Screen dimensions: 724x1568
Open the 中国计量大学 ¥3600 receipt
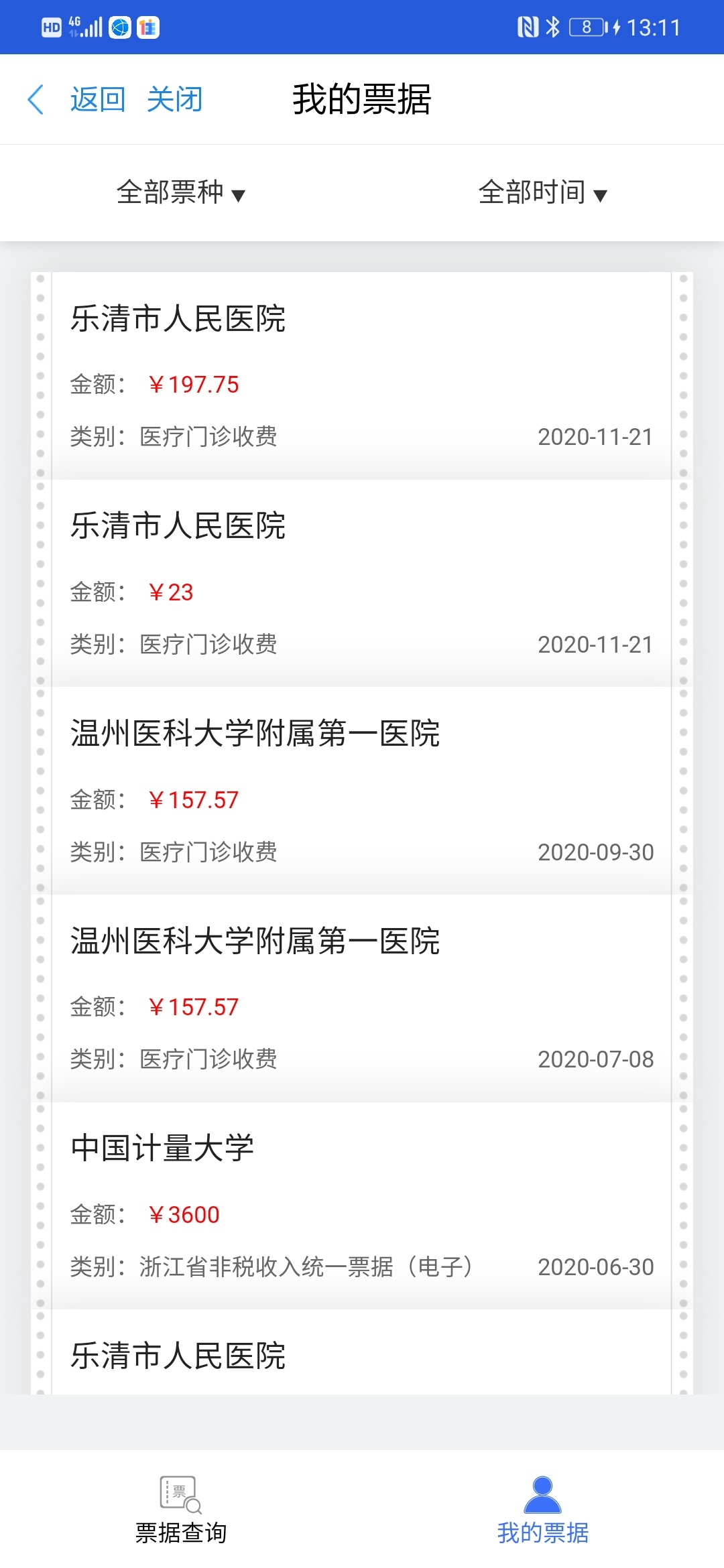(x=362, y=1206)
